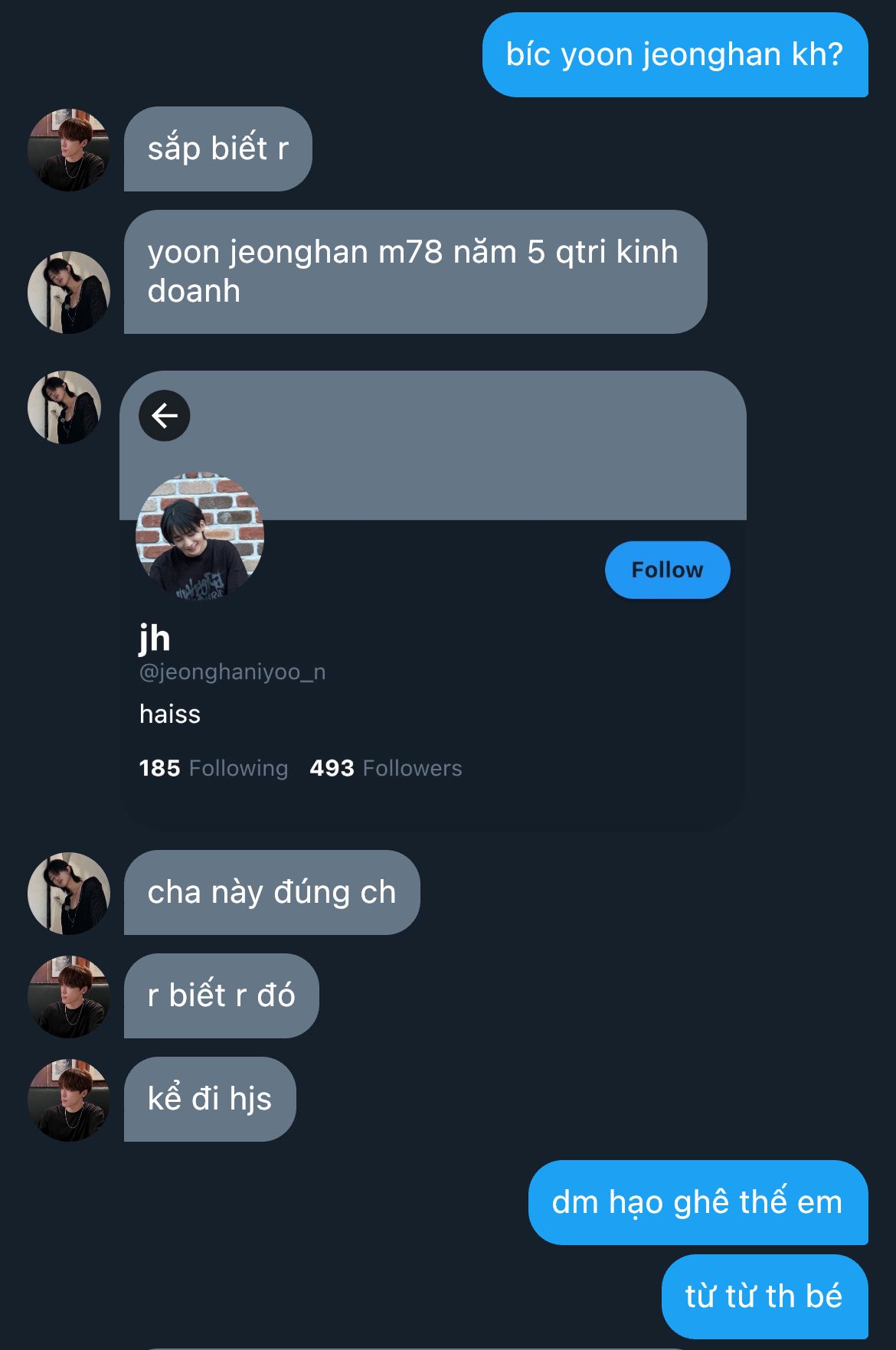Viewport: 896px width, 1350px height.
Task: Tap avatar next to "yoon jeonghan m78" message
Action: point(69,292)
